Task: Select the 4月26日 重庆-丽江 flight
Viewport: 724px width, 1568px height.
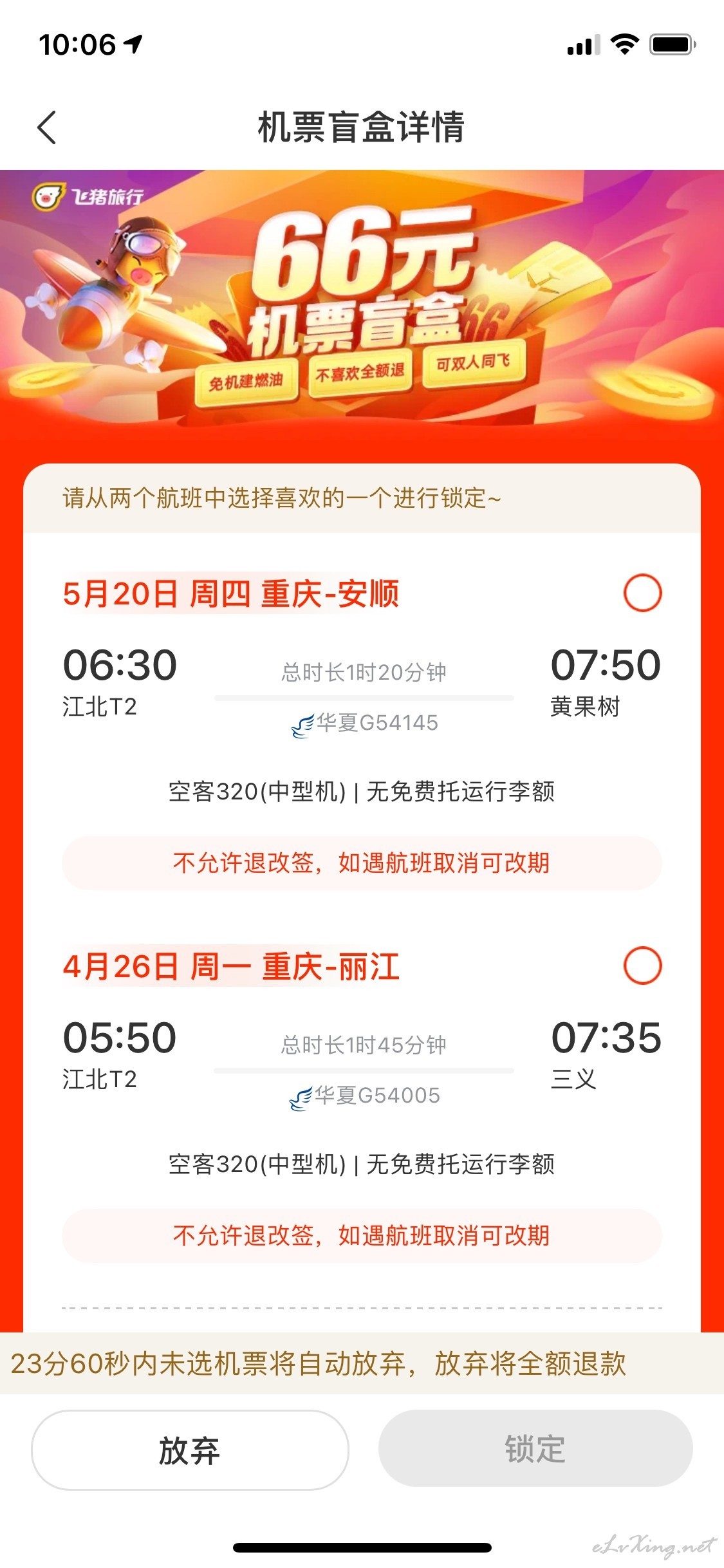Action: (x=642, y=966)
